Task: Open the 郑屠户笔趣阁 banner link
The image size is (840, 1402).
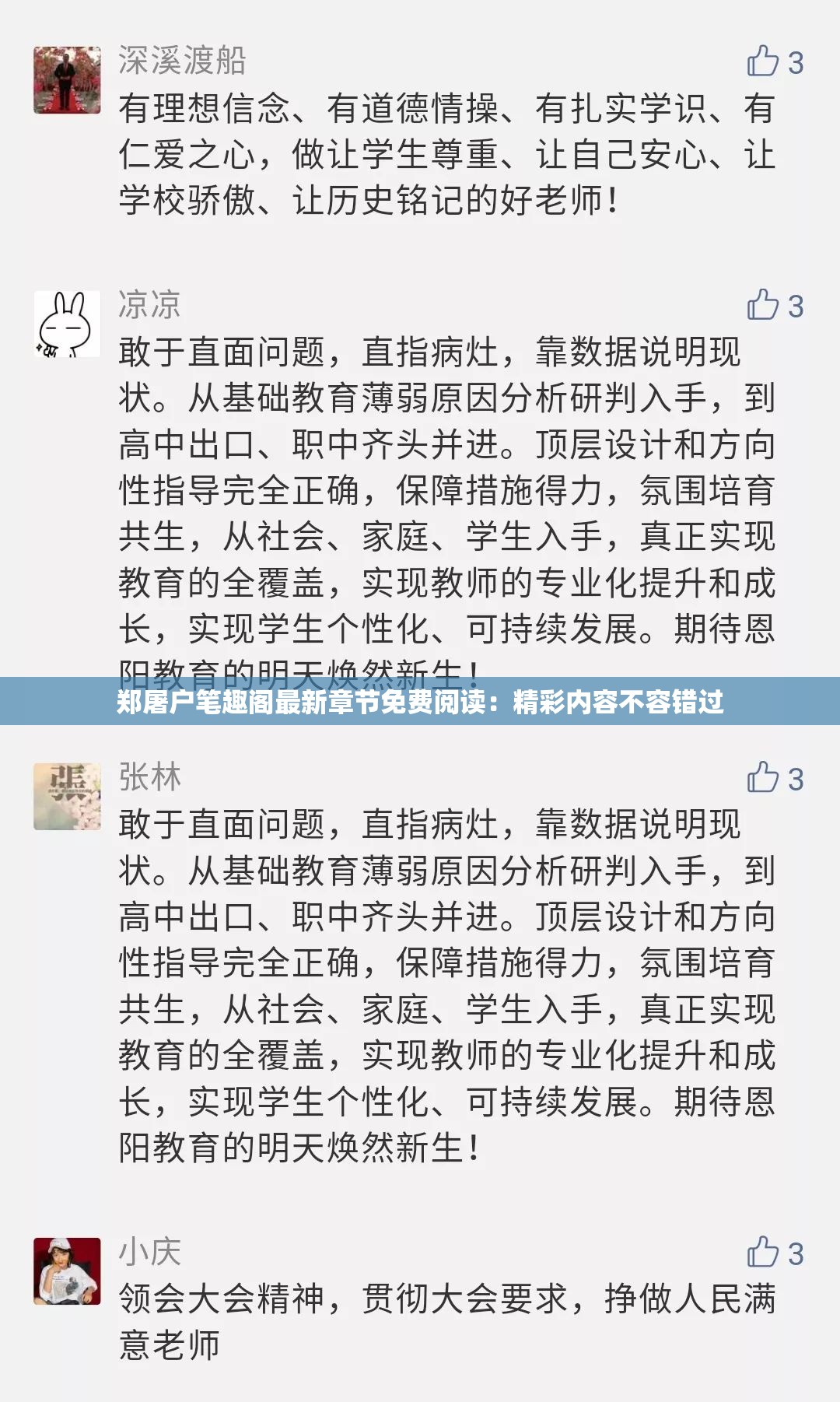Action: [x=420, y=706]
